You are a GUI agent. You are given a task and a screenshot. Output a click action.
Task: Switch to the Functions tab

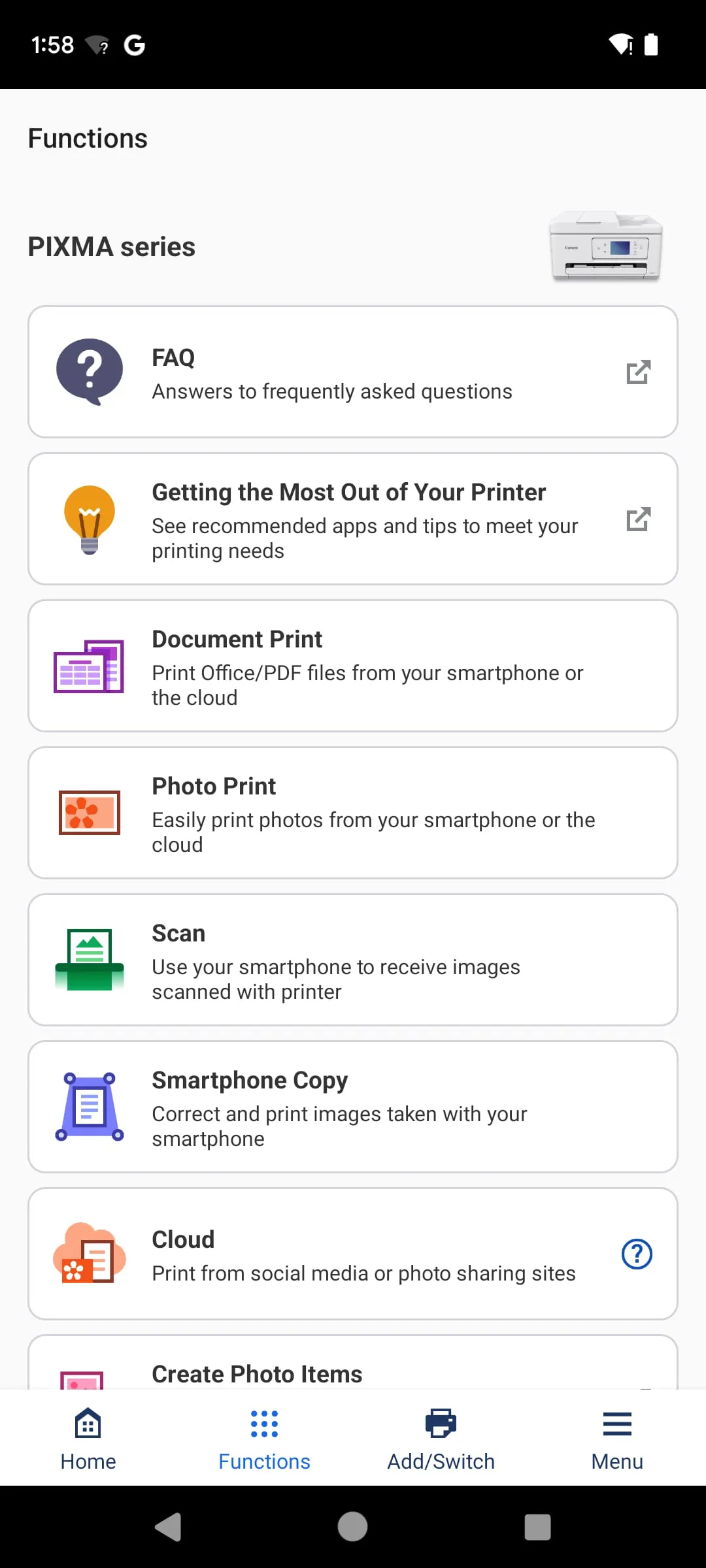[264, 1437]
